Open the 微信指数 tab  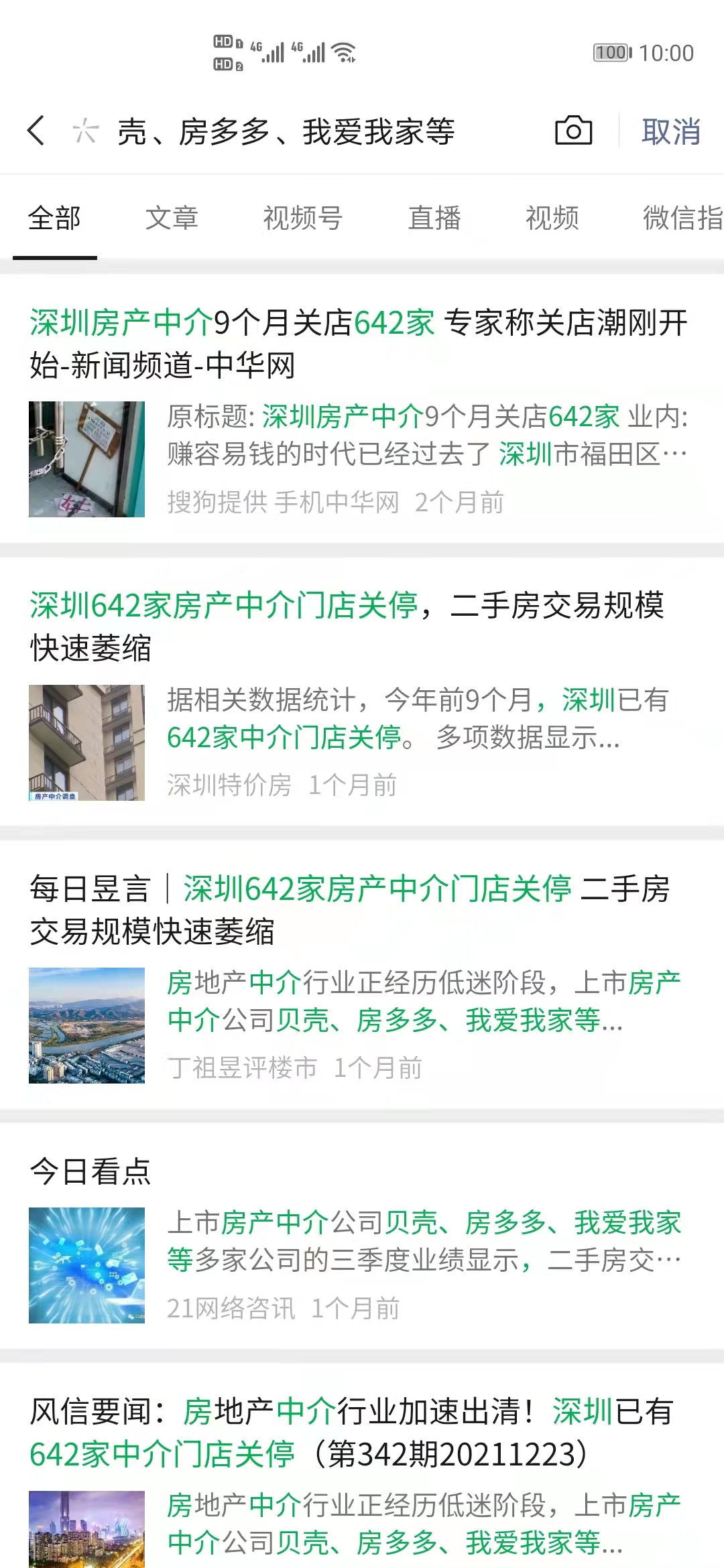pos(682,218)
